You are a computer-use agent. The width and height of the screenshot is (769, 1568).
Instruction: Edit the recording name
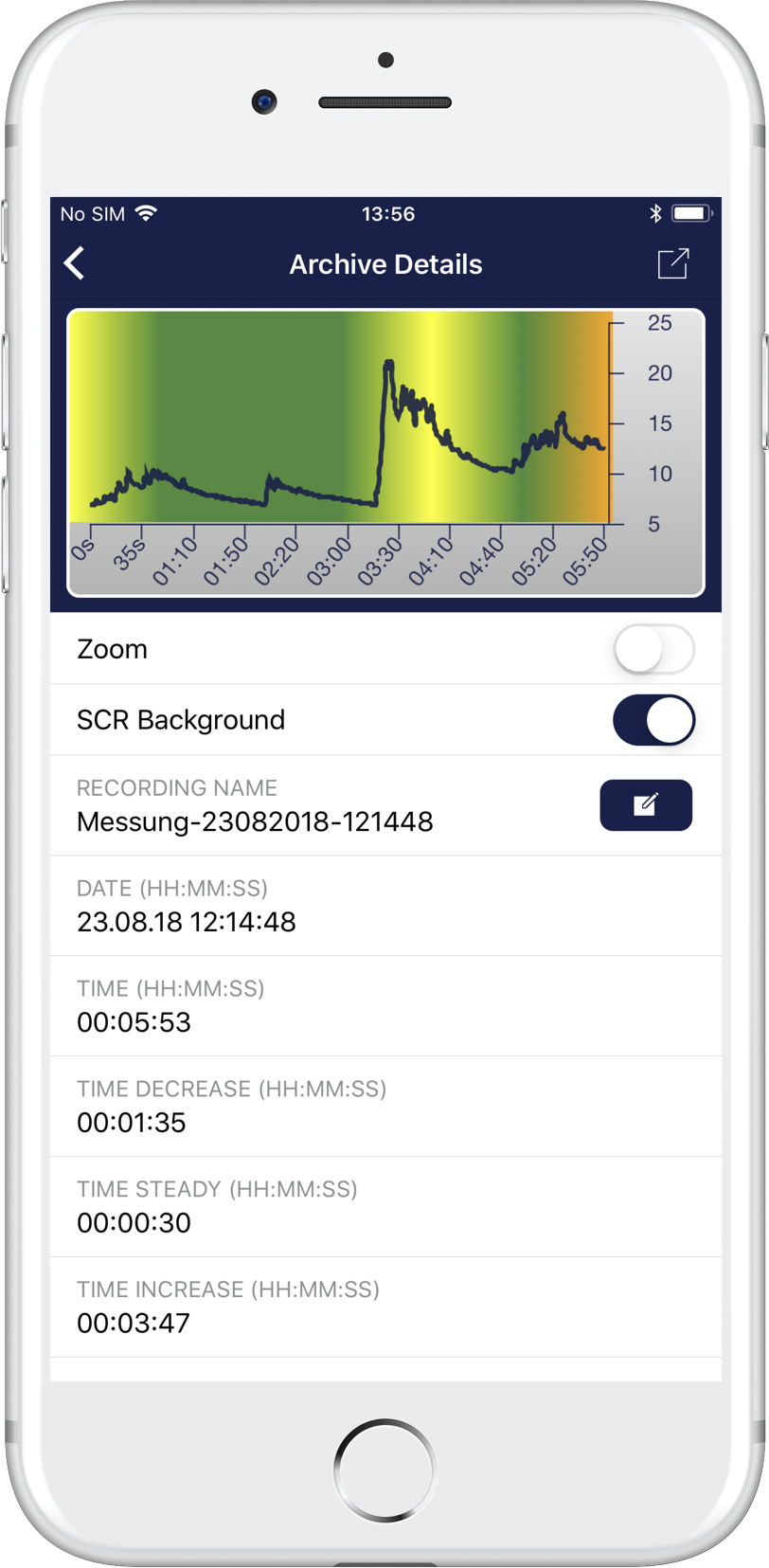[x=646, y=805]
